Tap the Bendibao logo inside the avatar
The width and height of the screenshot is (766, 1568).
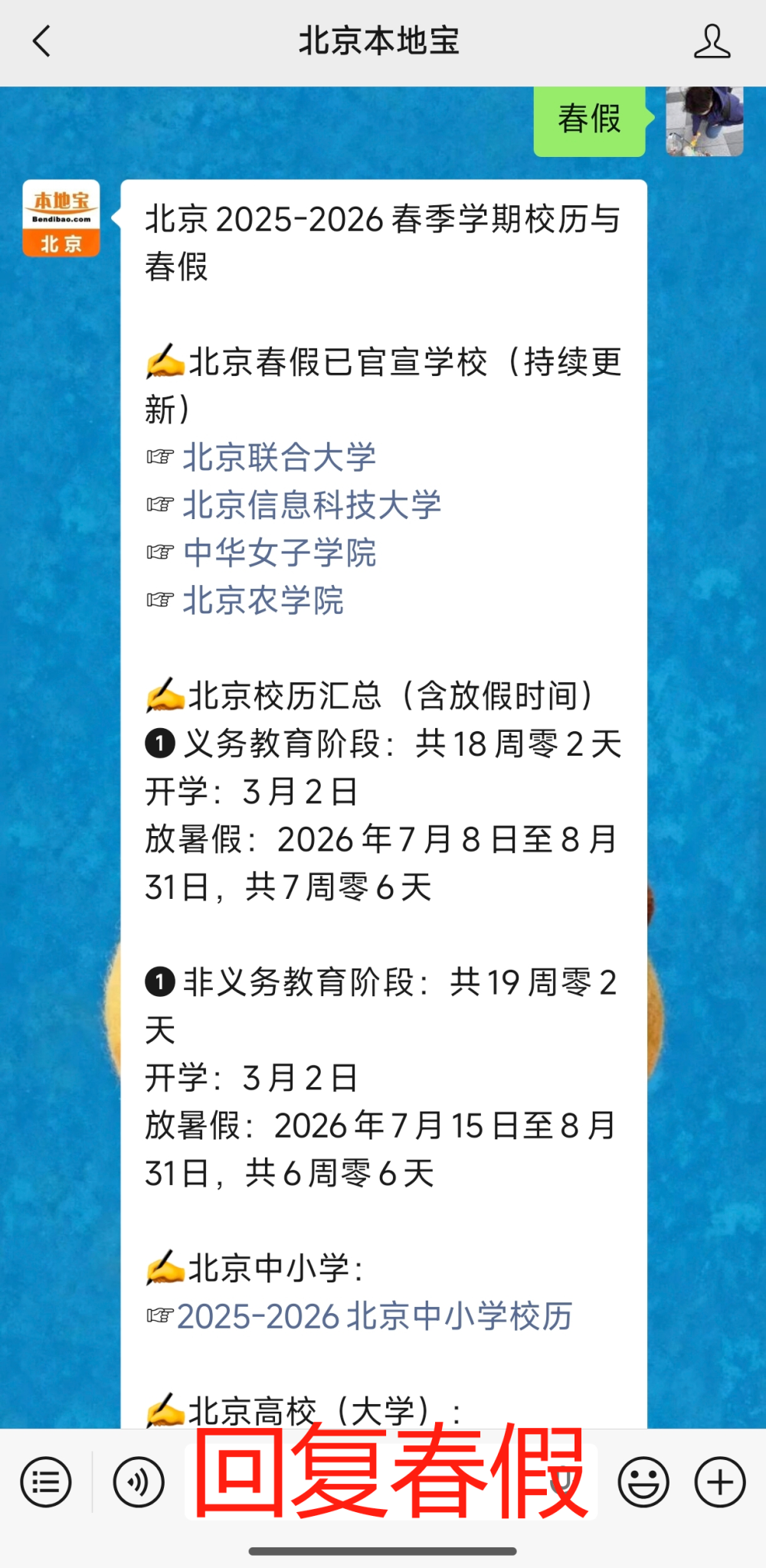tap(61, 205)
